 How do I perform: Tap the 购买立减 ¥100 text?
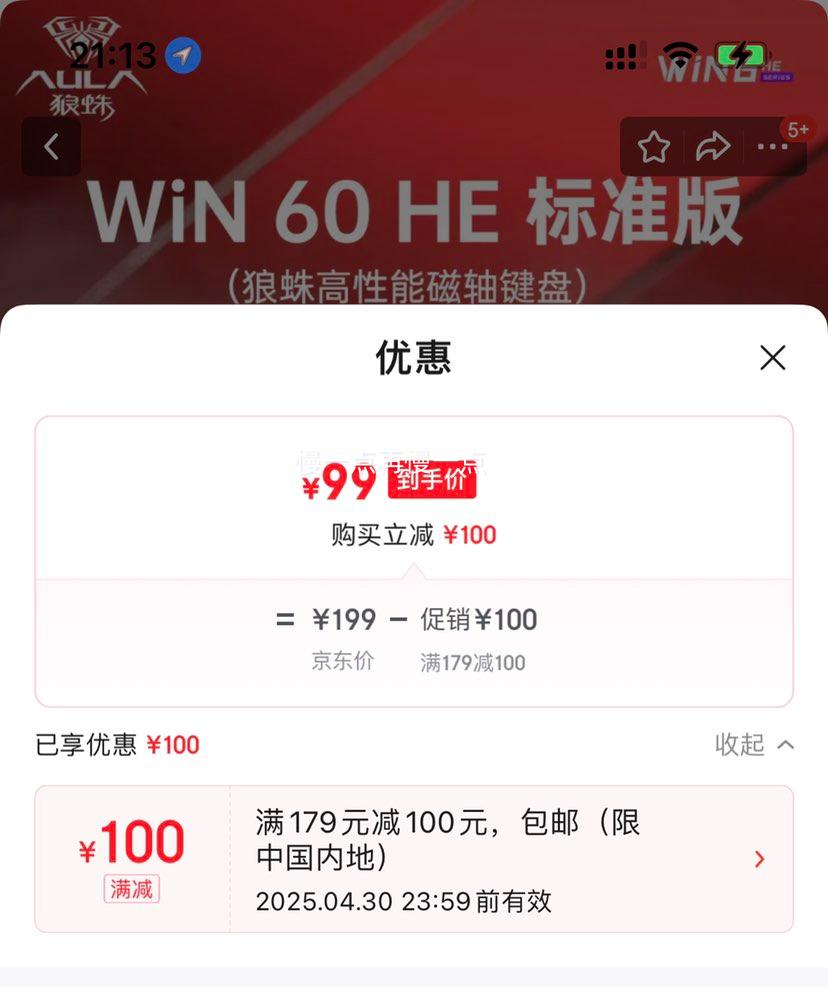(414, 535)
